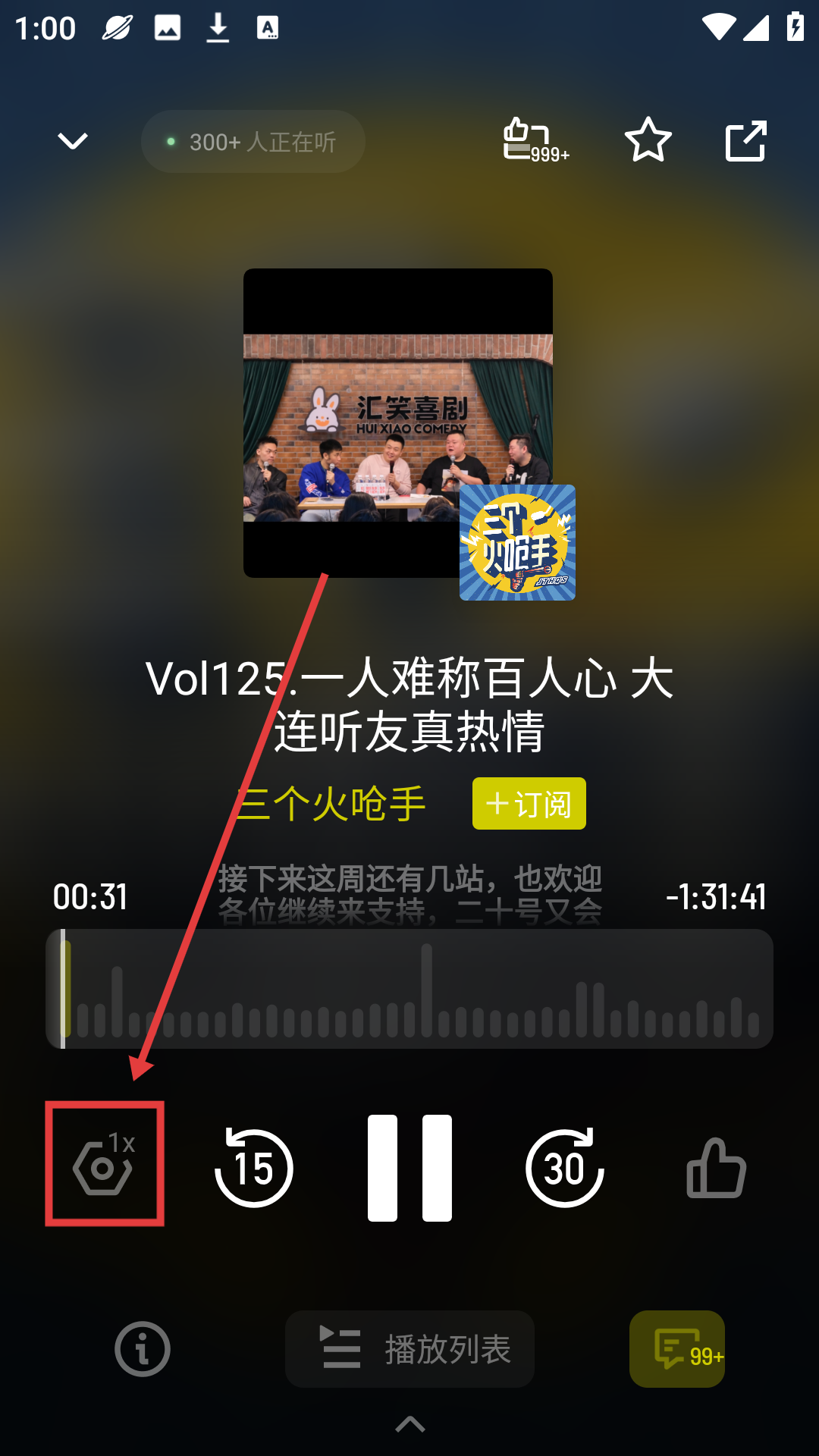Pause the episode

click(409, 1168)
